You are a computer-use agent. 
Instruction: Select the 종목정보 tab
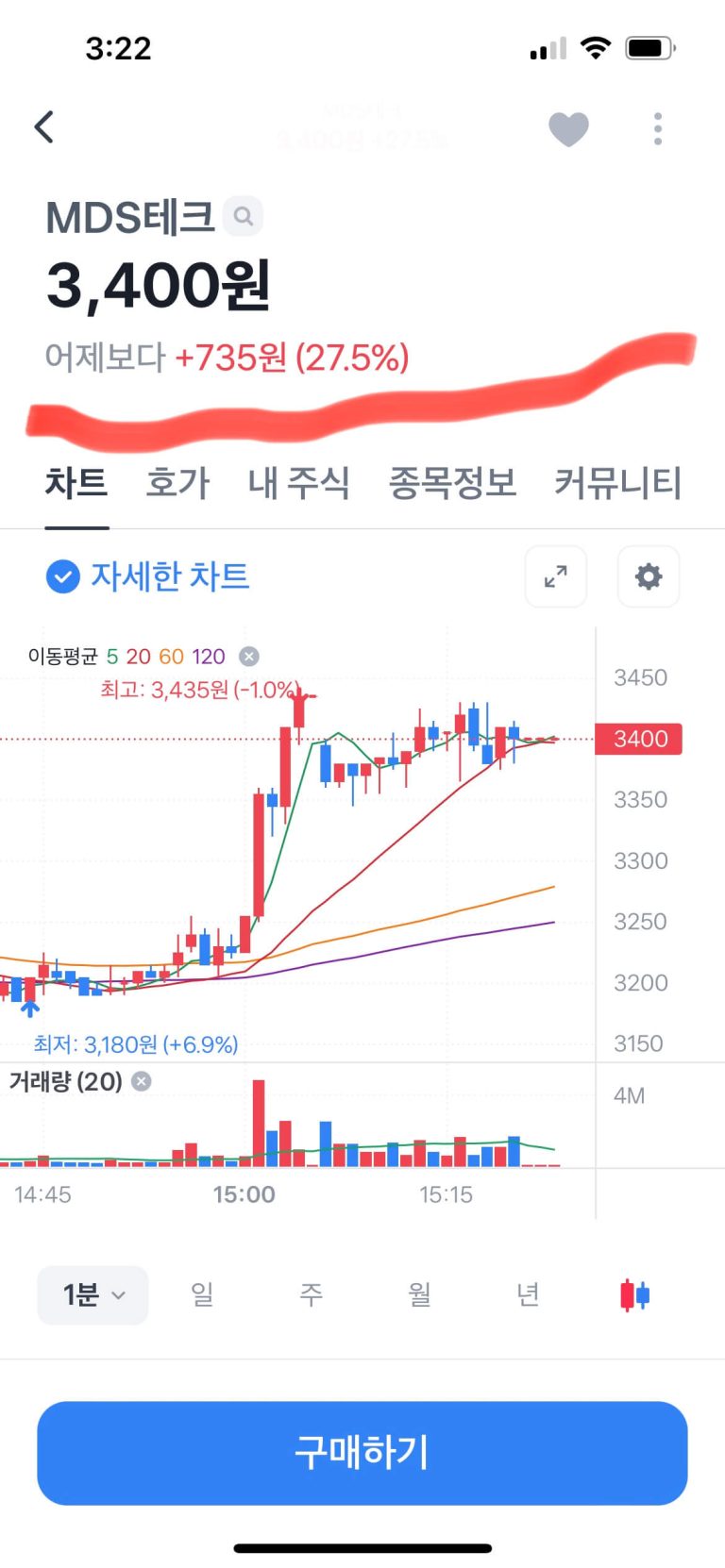click(x=452, y=483)
